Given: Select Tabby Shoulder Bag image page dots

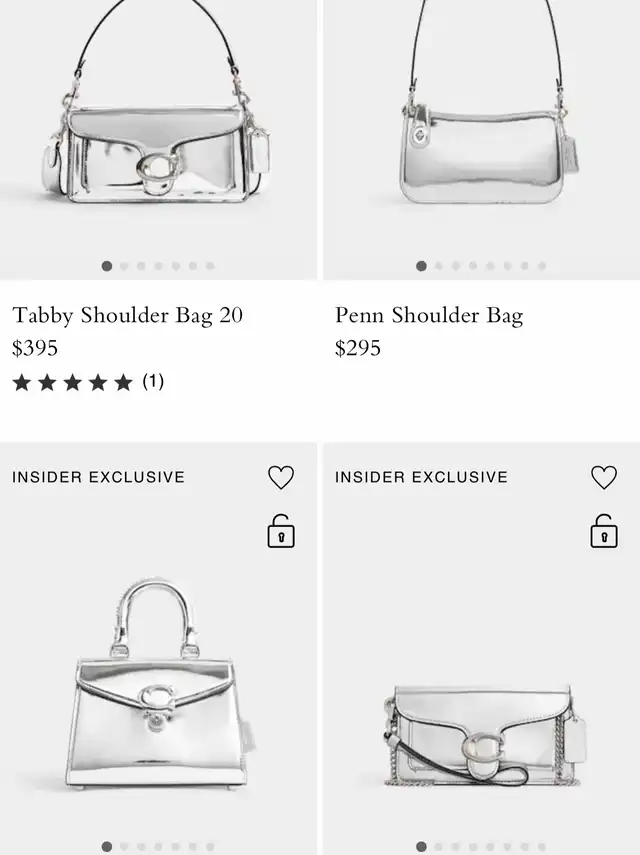Looking at the screenshot, I should pos(158,266).
